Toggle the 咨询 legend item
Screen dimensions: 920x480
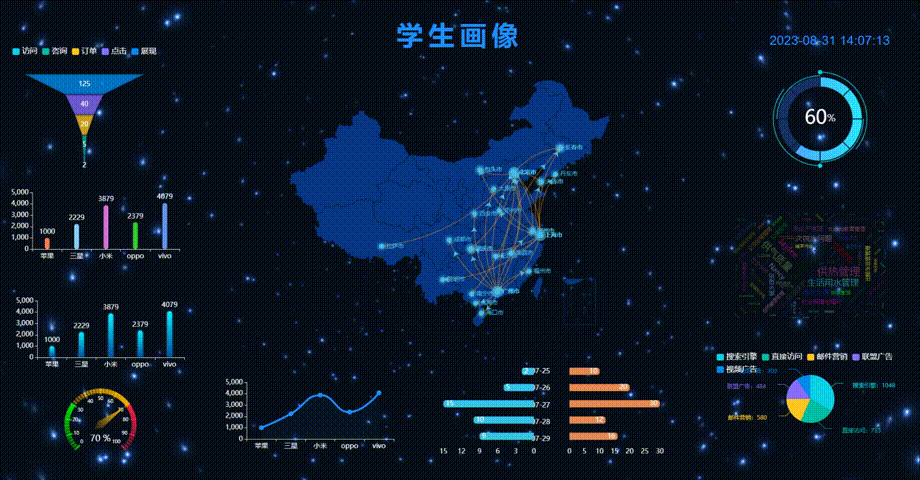(x=54, y=50)
